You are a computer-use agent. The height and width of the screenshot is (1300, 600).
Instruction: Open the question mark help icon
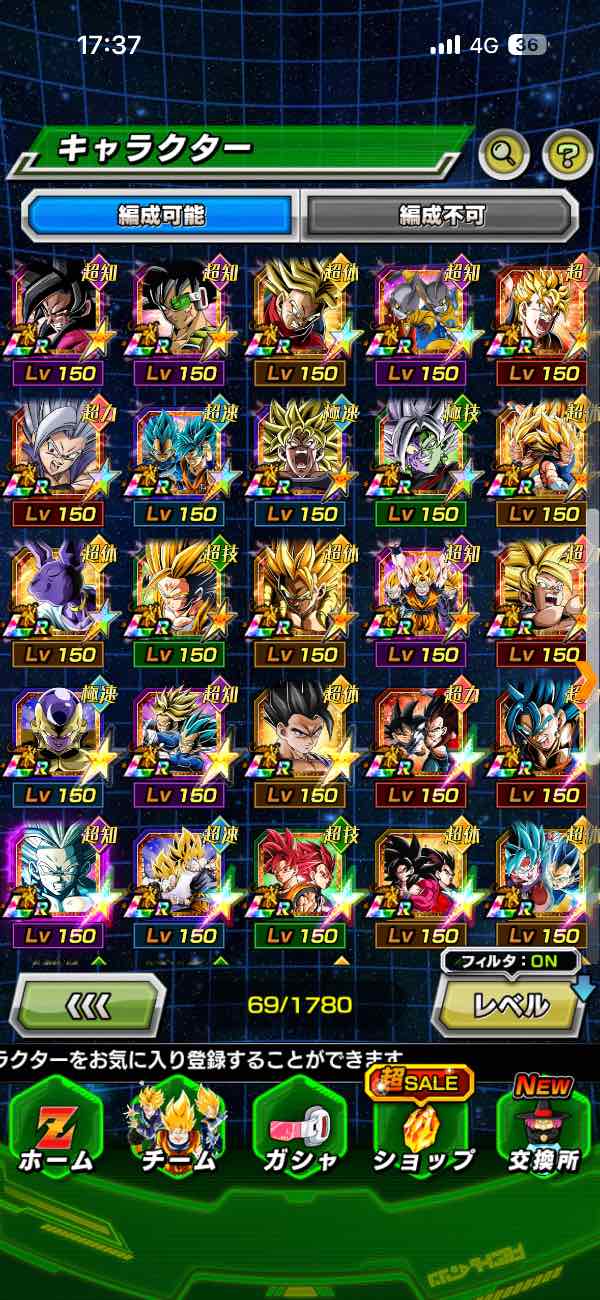coord(567,153)
